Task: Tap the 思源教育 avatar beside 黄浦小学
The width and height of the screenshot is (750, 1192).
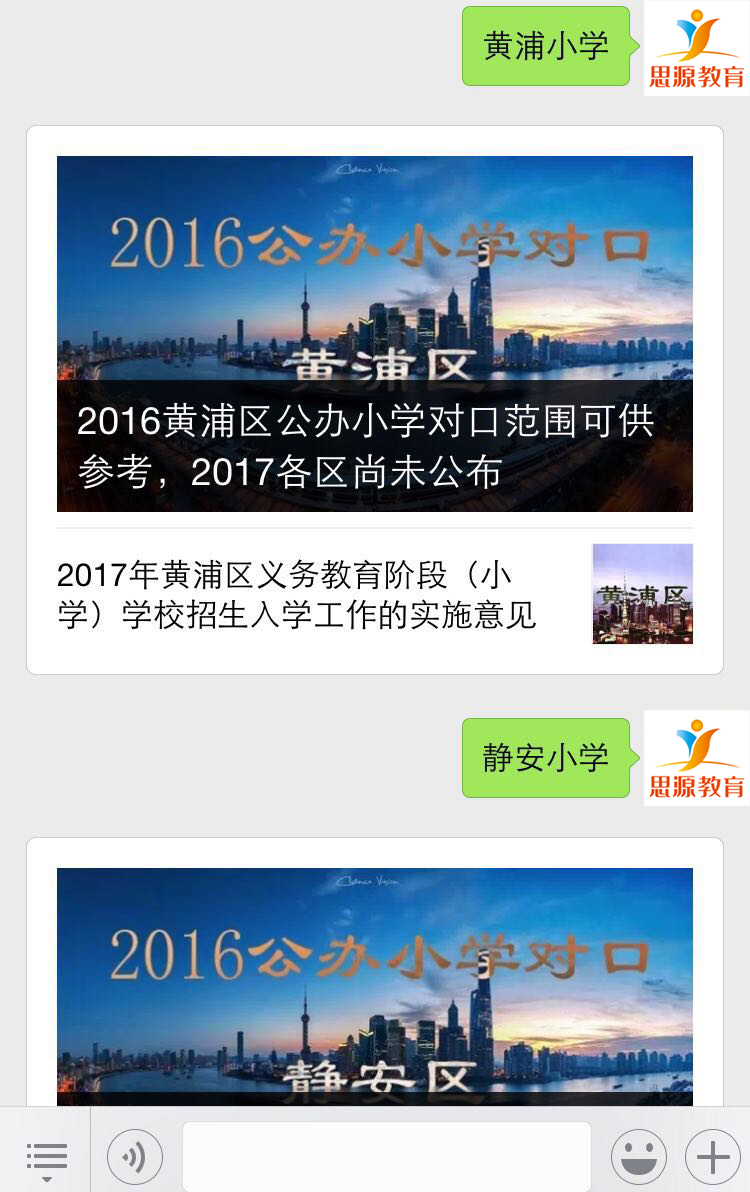Action: click(x=697, y=47)
